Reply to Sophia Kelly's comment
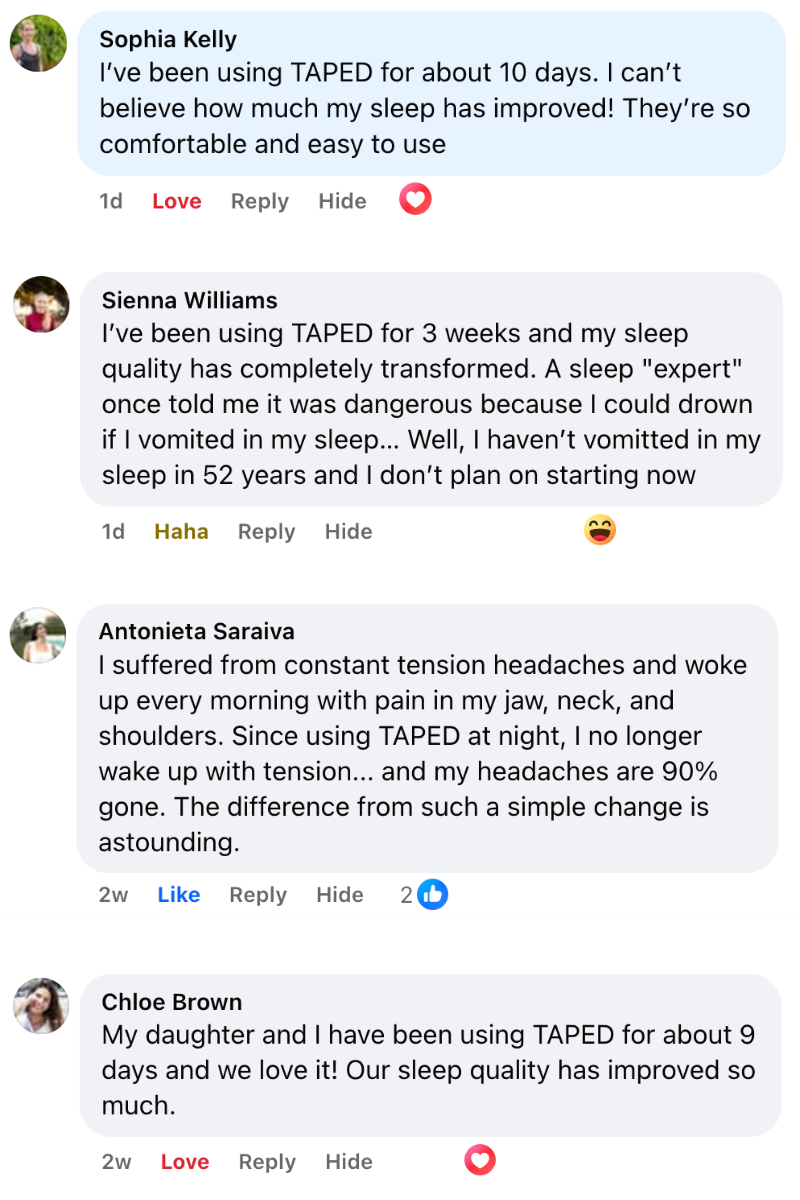Viewport: 800px width, 1200px height. tap(259, 201)
